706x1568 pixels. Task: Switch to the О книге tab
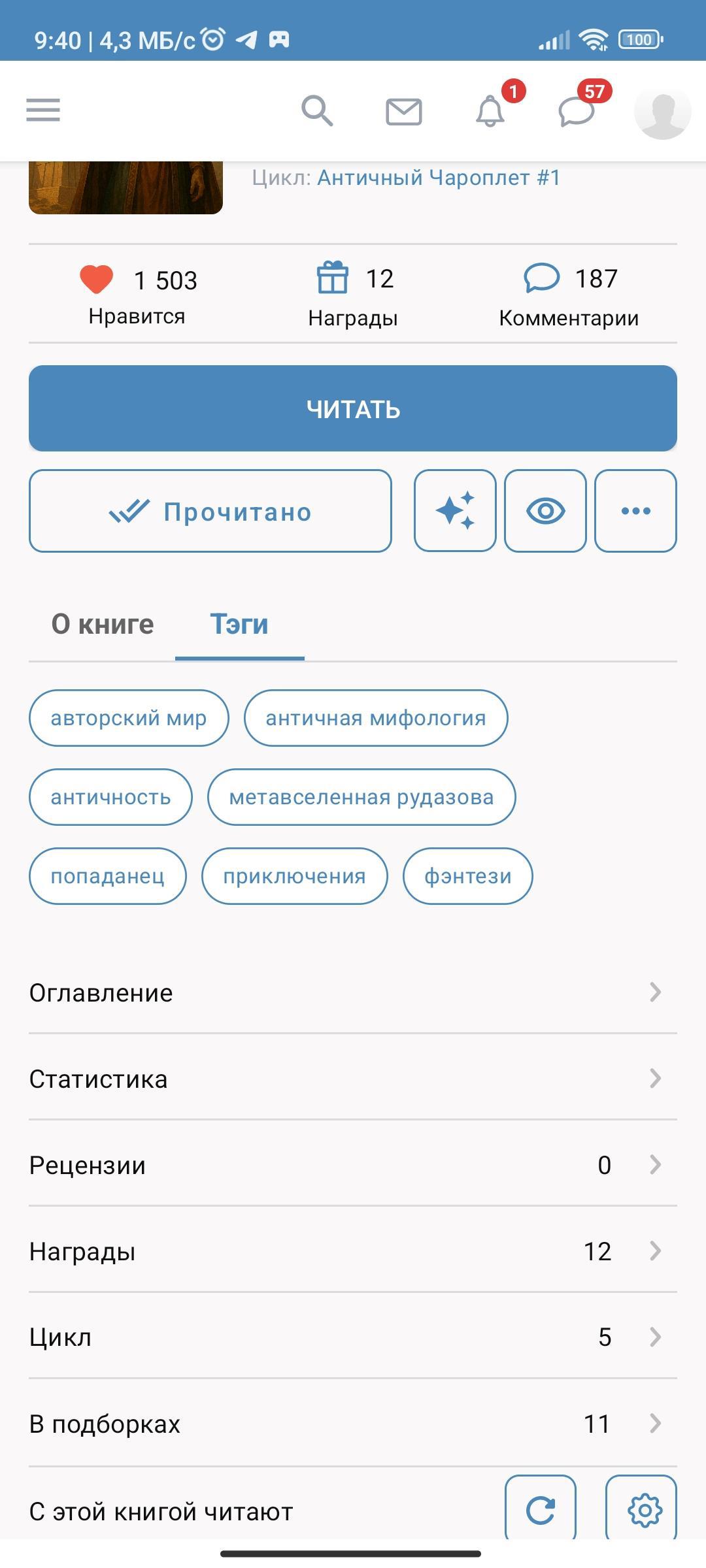point(103,625)
